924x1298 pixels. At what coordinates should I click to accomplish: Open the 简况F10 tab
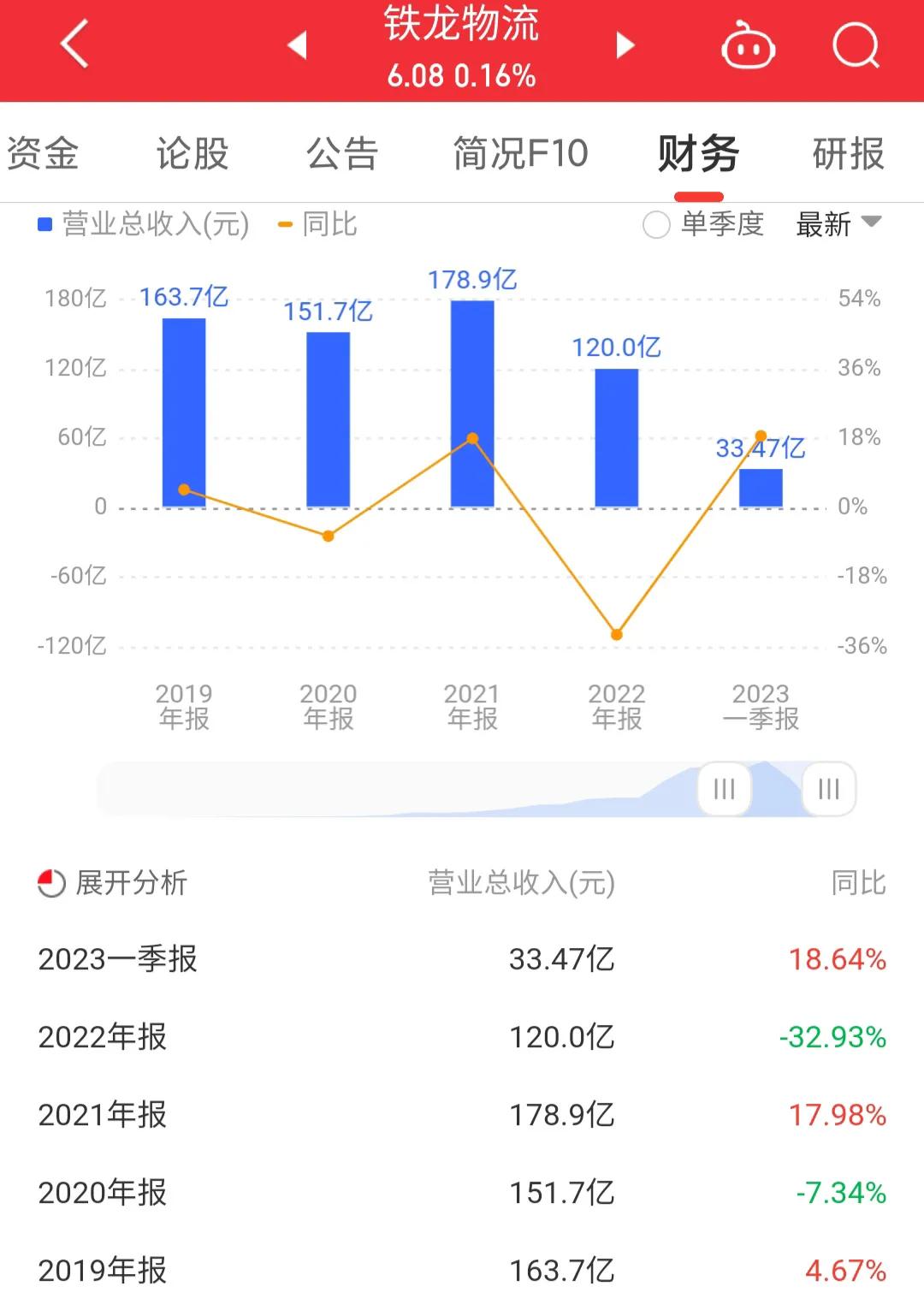pos(518,154)
